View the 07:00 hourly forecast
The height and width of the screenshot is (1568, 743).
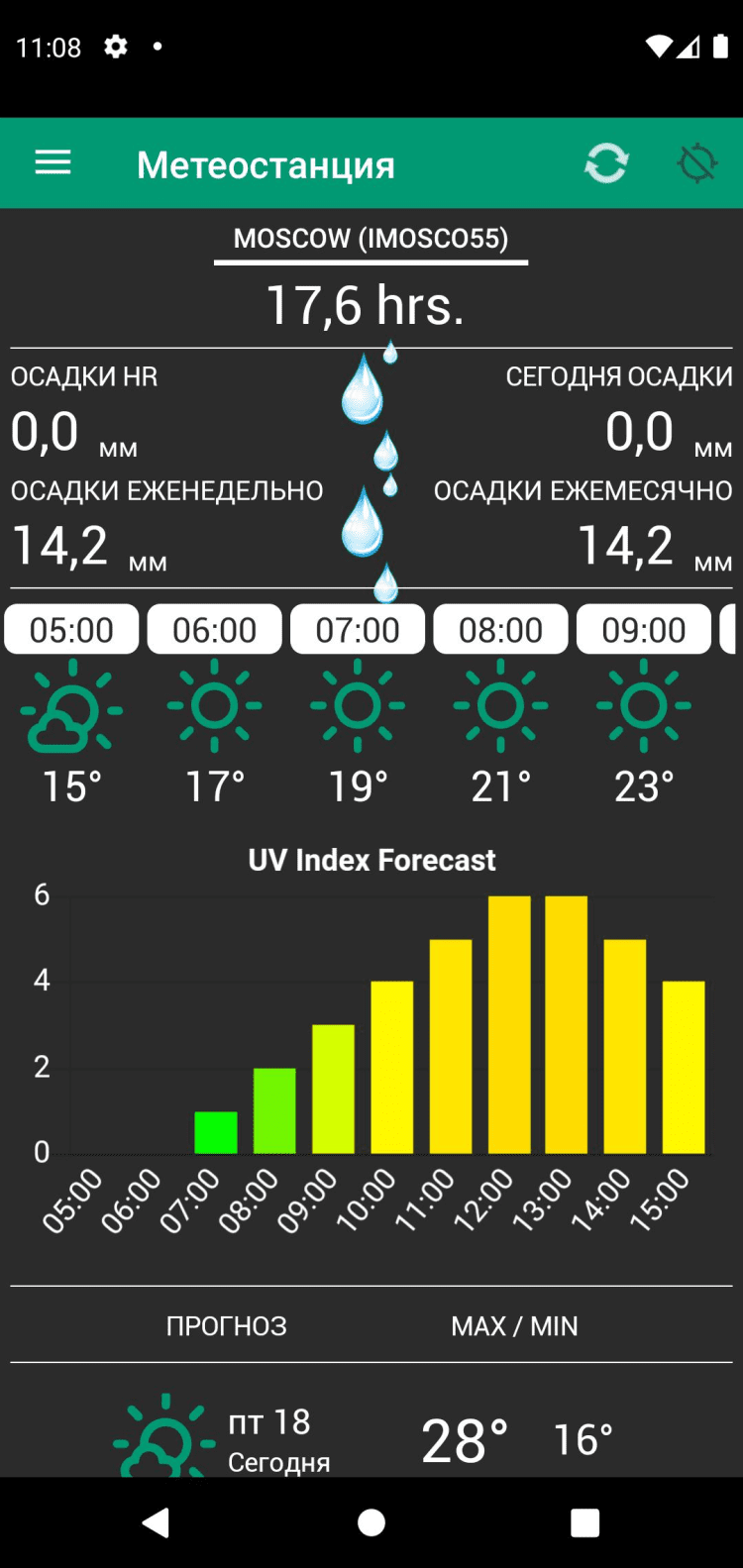[358, 630]
